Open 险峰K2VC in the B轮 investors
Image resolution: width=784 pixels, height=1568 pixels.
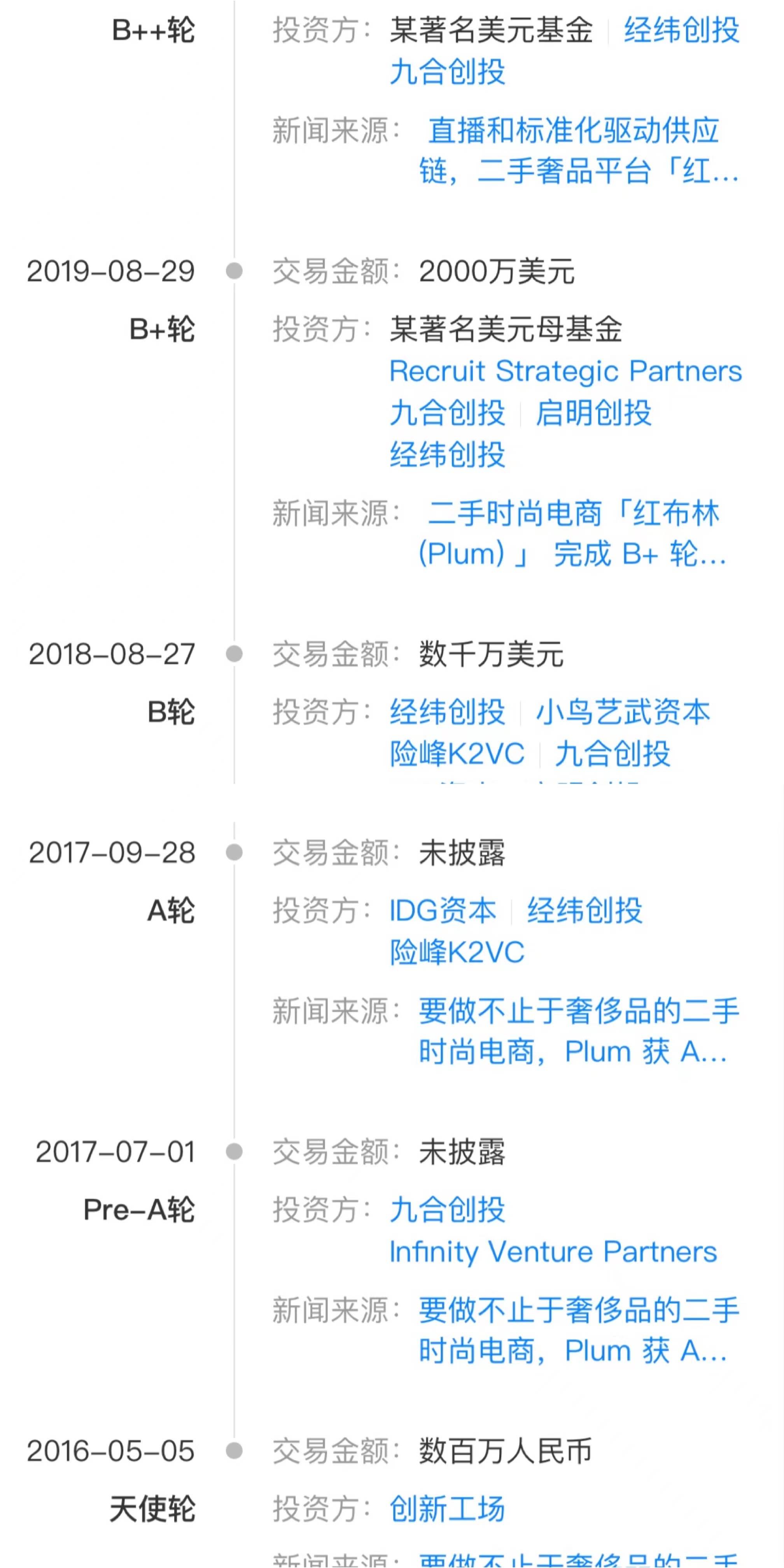(457, 754)
